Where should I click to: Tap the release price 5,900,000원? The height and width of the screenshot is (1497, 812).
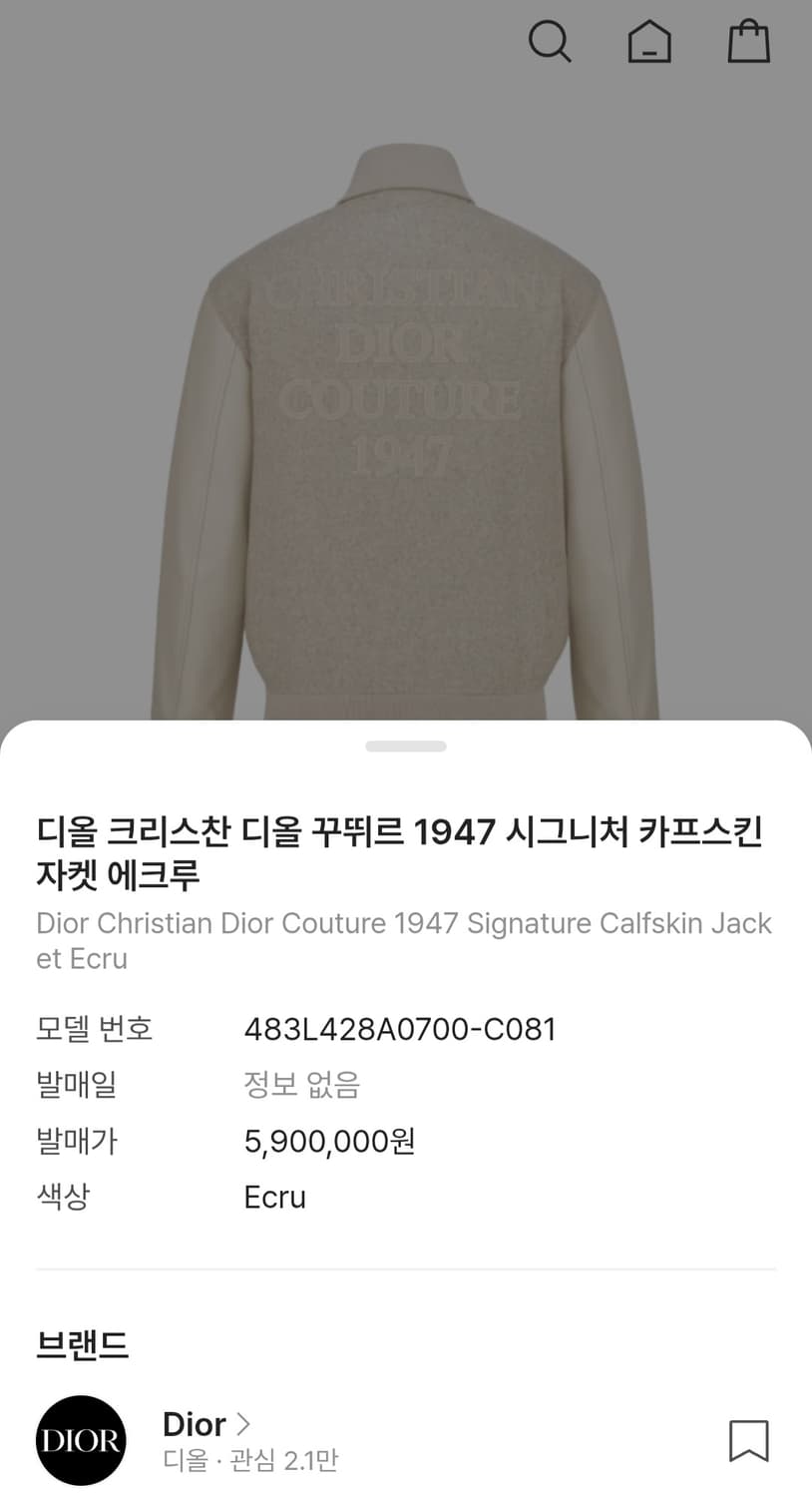tap(331, 1141)
